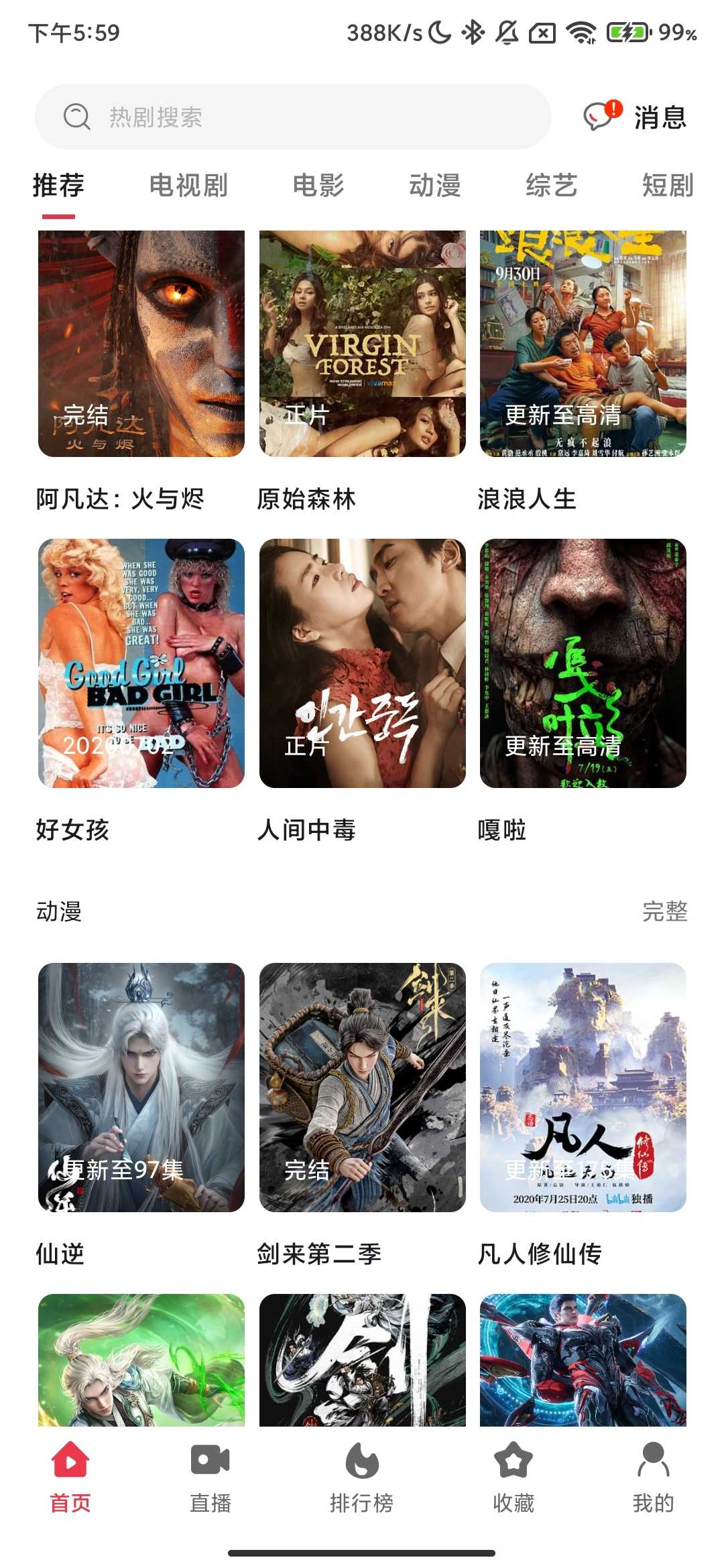Viewport: 724px width, 1568px height.
Task: Select the 动漫 top tab
Action: pyautogui.click(x=435, y=185)
